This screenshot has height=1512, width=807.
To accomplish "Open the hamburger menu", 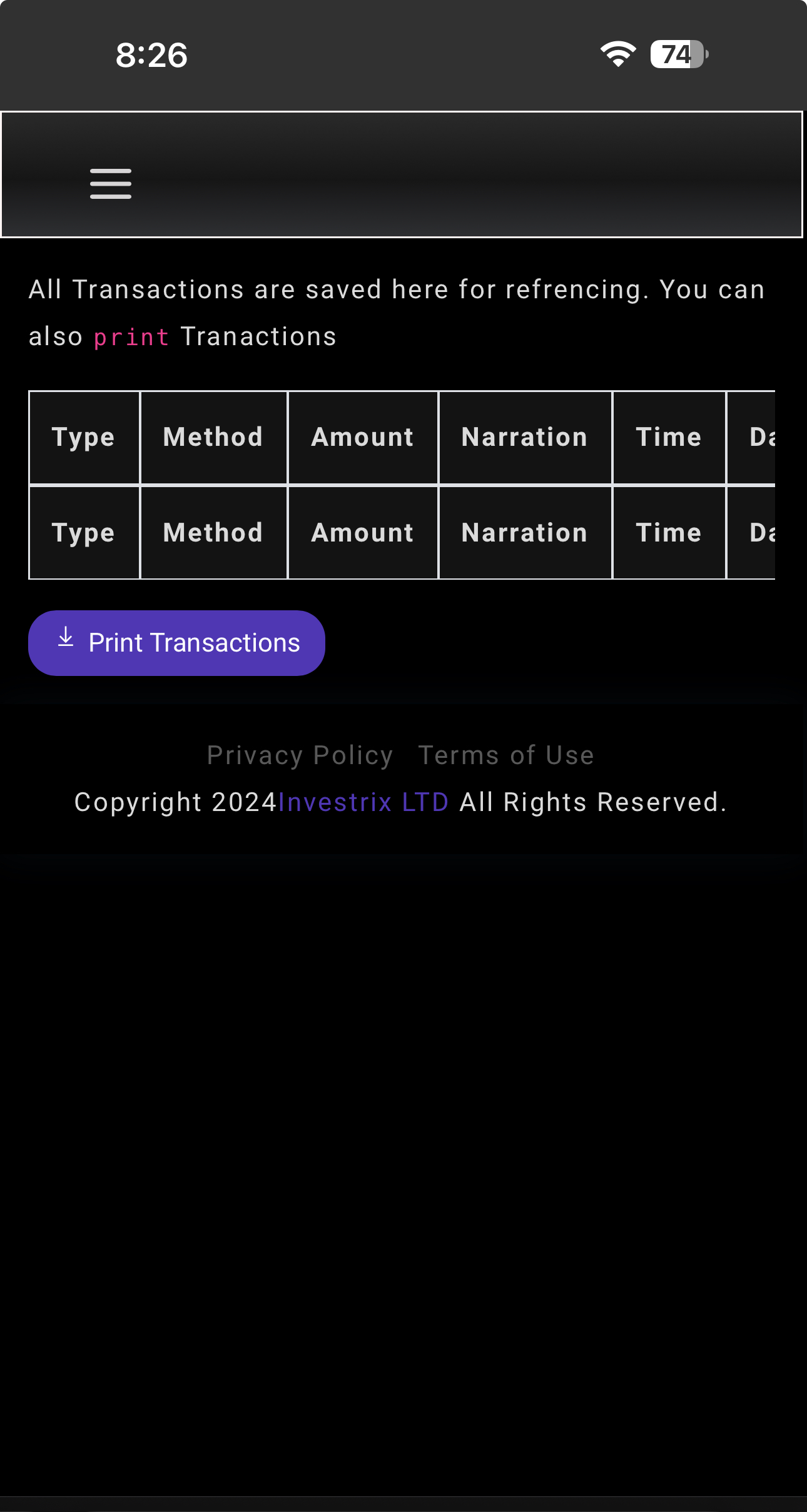I will coord(111,184).
